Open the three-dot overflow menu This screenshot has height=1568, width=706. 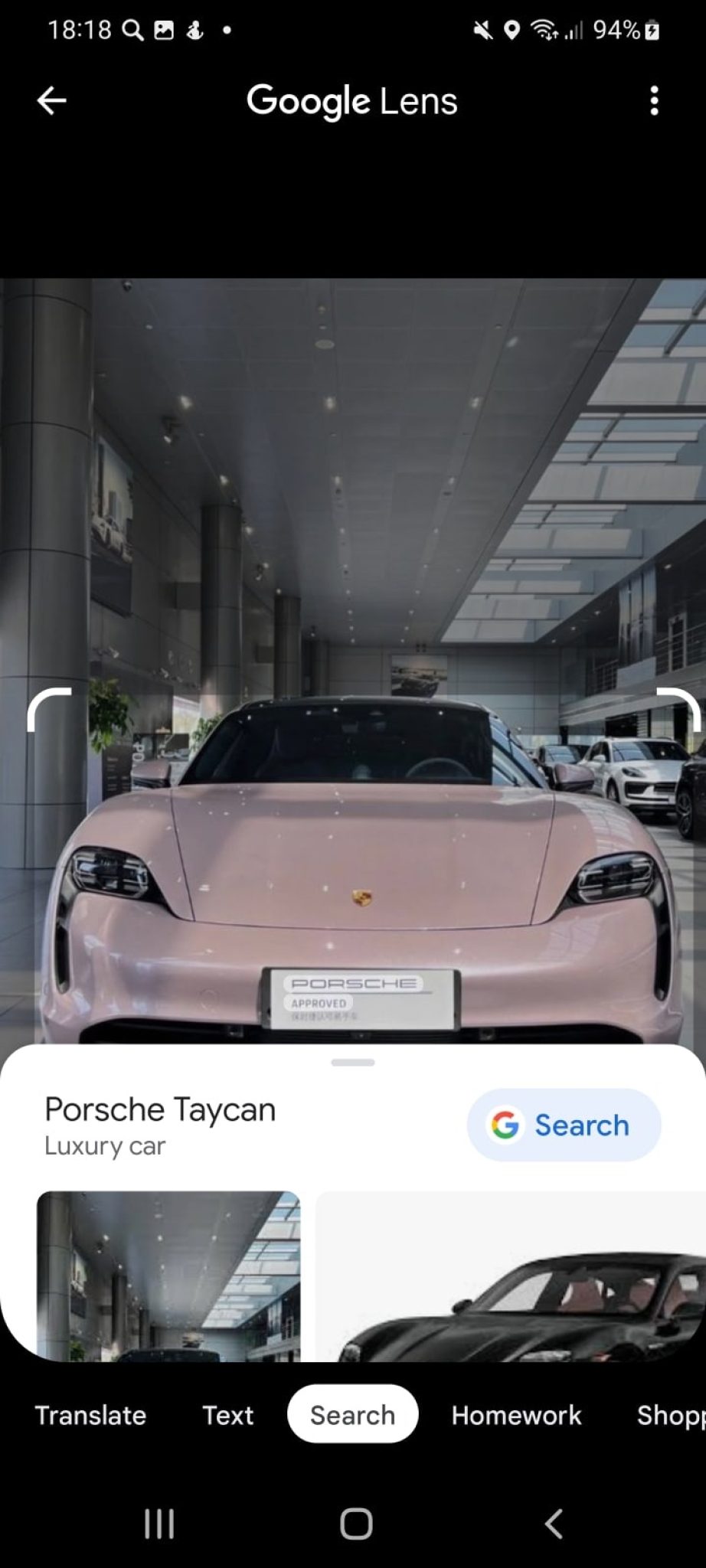655,100
